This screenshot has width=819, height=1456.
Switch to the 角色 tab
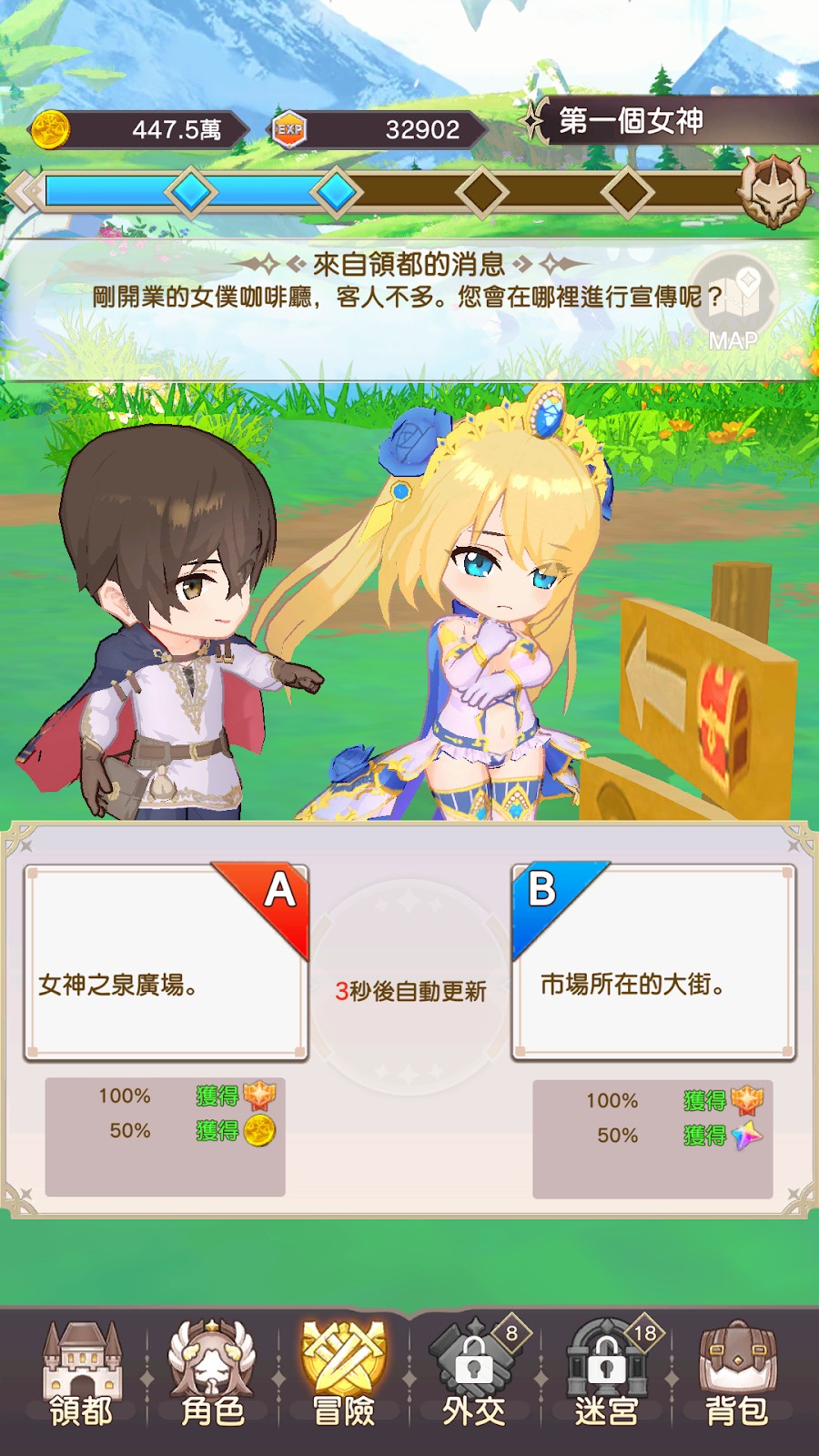click(212, 1372)
